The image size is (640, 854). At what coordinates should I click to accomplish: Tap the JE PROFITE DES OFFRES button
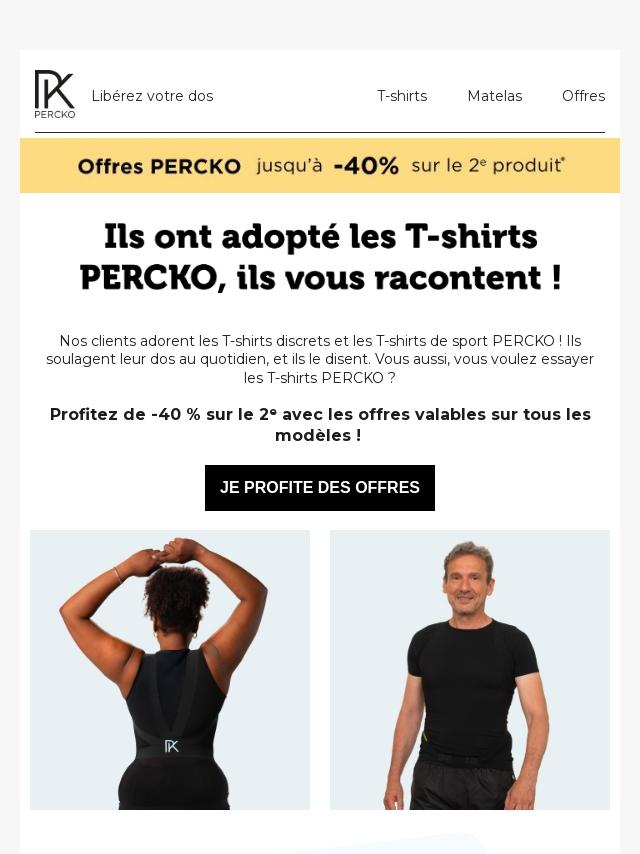tap(320, 488)
